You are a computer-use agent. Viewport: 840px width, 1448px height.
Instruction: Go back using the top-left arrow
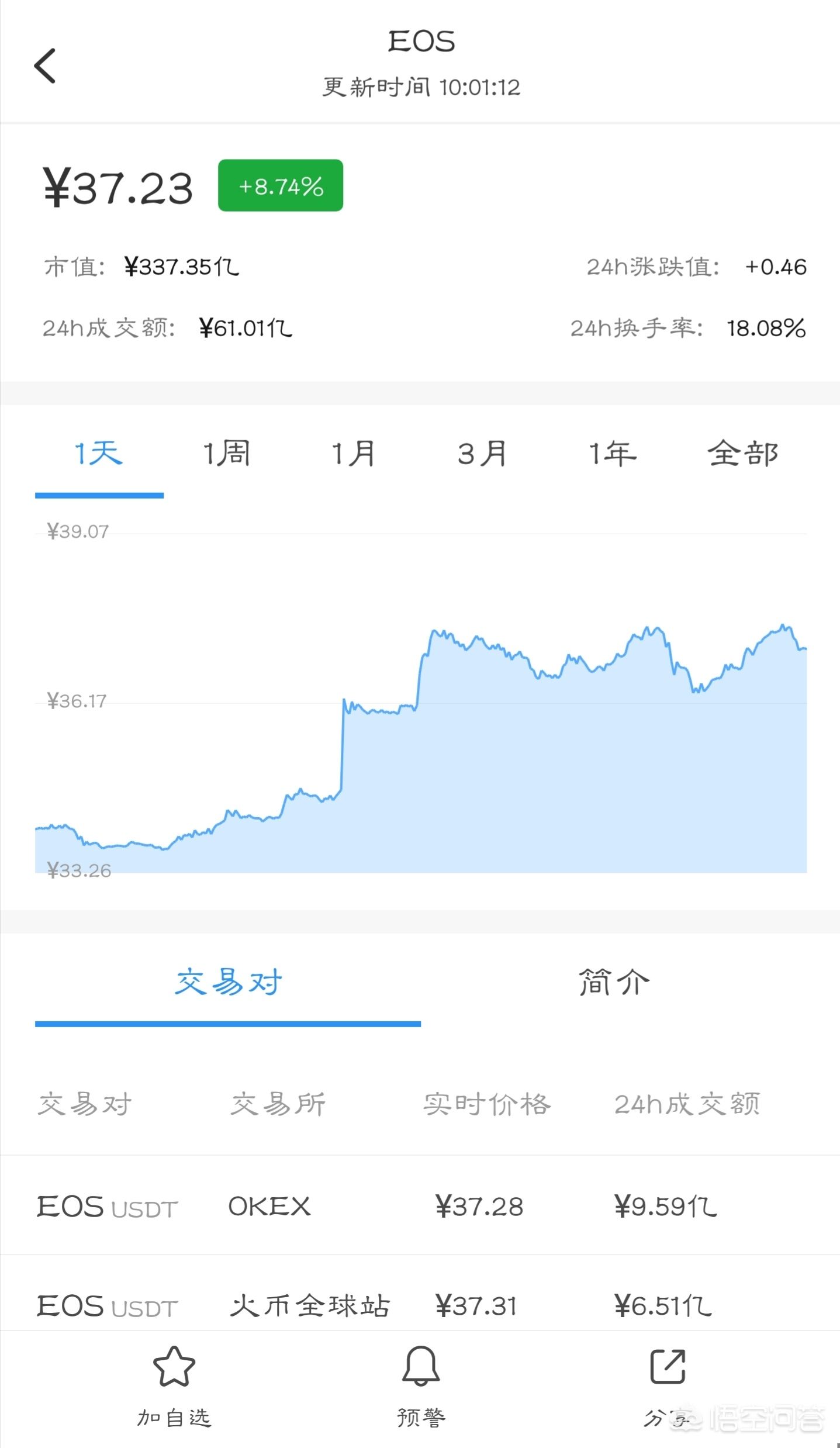(45, 65)
